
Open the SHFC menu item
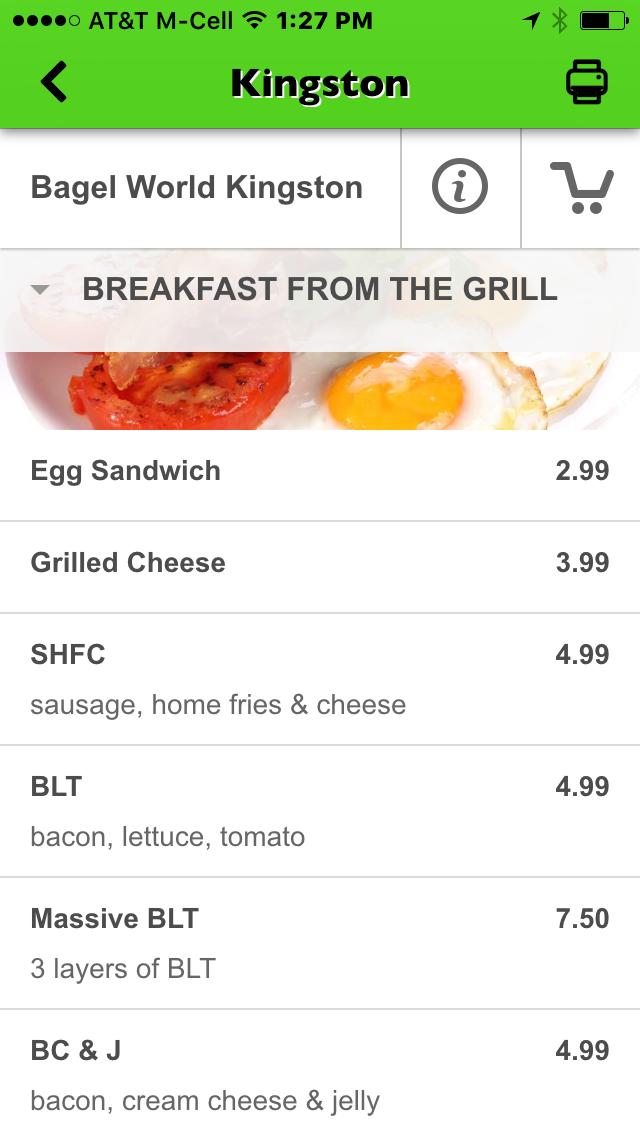click(x=320, y=679)
